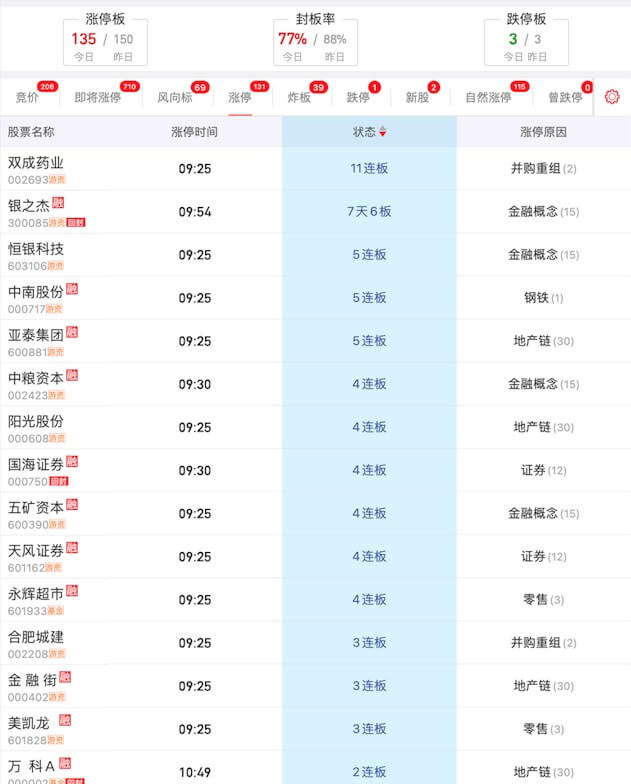The width and height of the screenshot is (631, 784).
Task: Switch to the 曾跌停 tab
Action: 565,98
